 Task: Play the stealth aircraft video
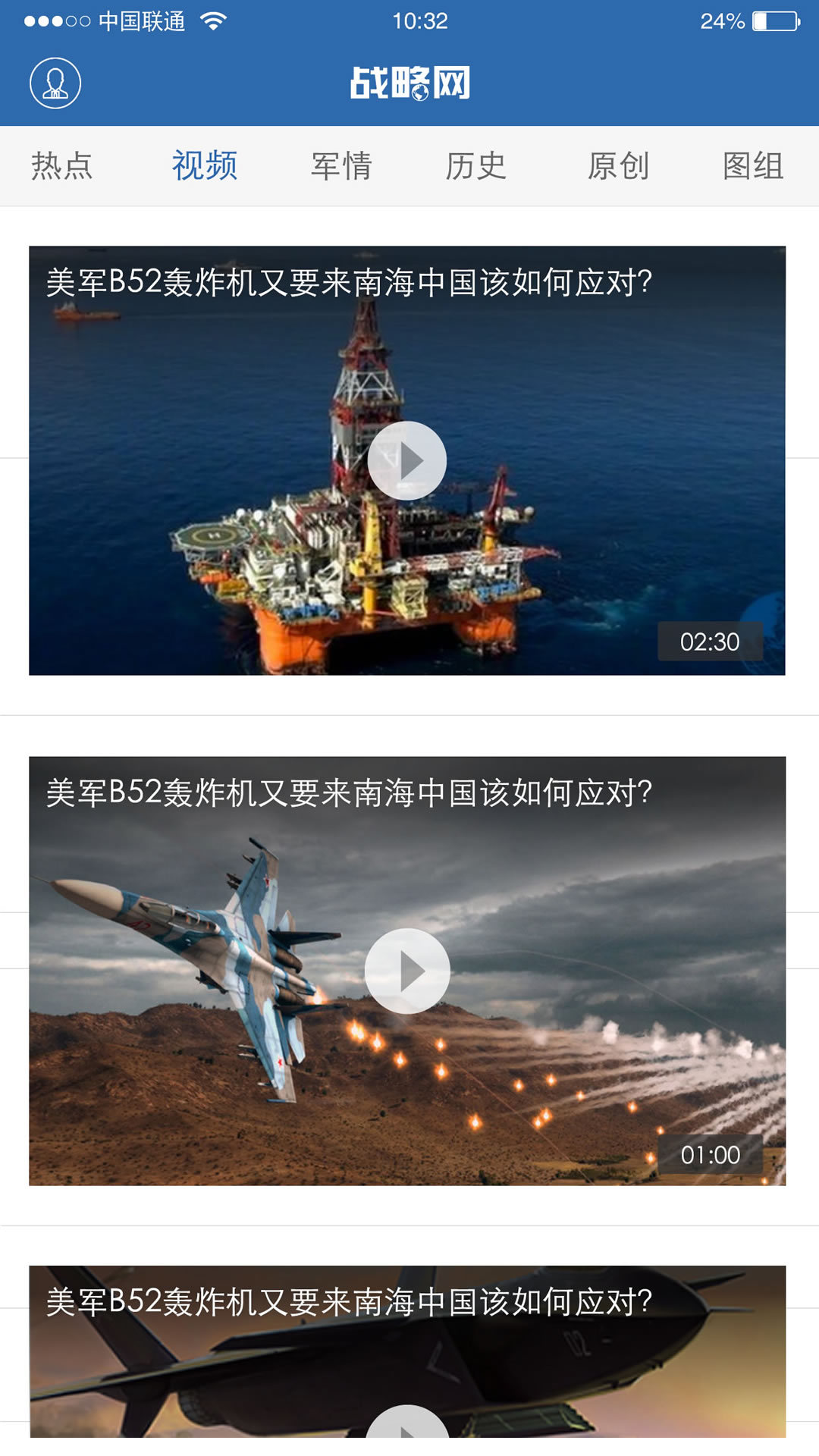[x=407, y=1426]
